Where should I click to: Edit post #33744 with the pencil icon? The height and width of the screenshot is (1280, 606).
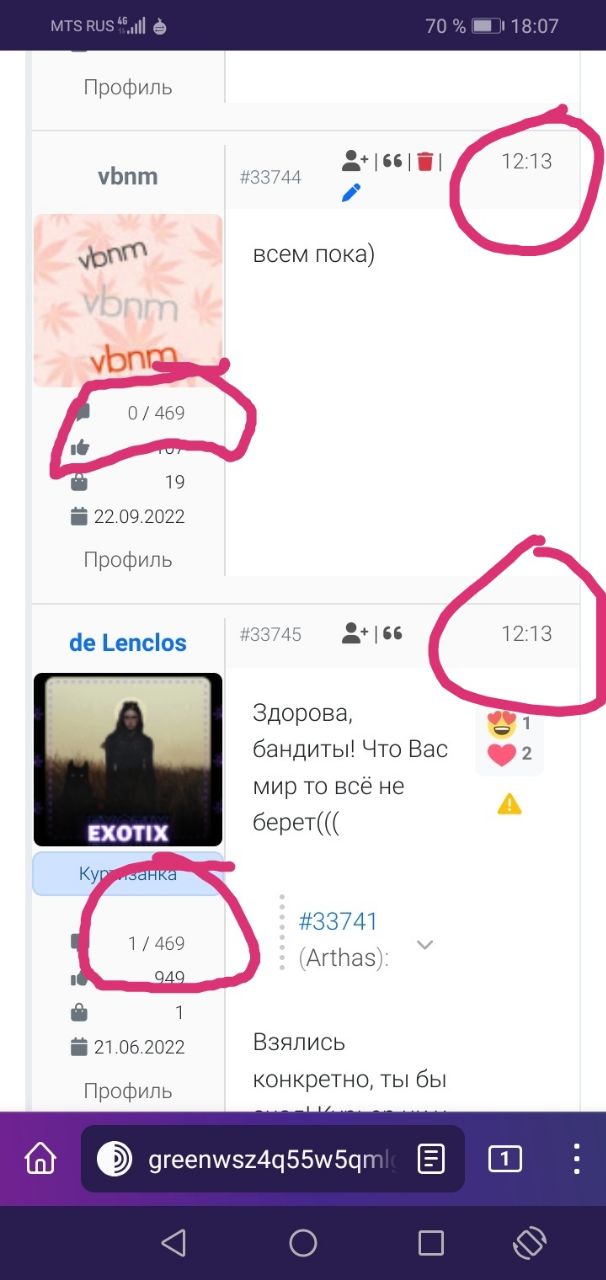click(350, 193)
